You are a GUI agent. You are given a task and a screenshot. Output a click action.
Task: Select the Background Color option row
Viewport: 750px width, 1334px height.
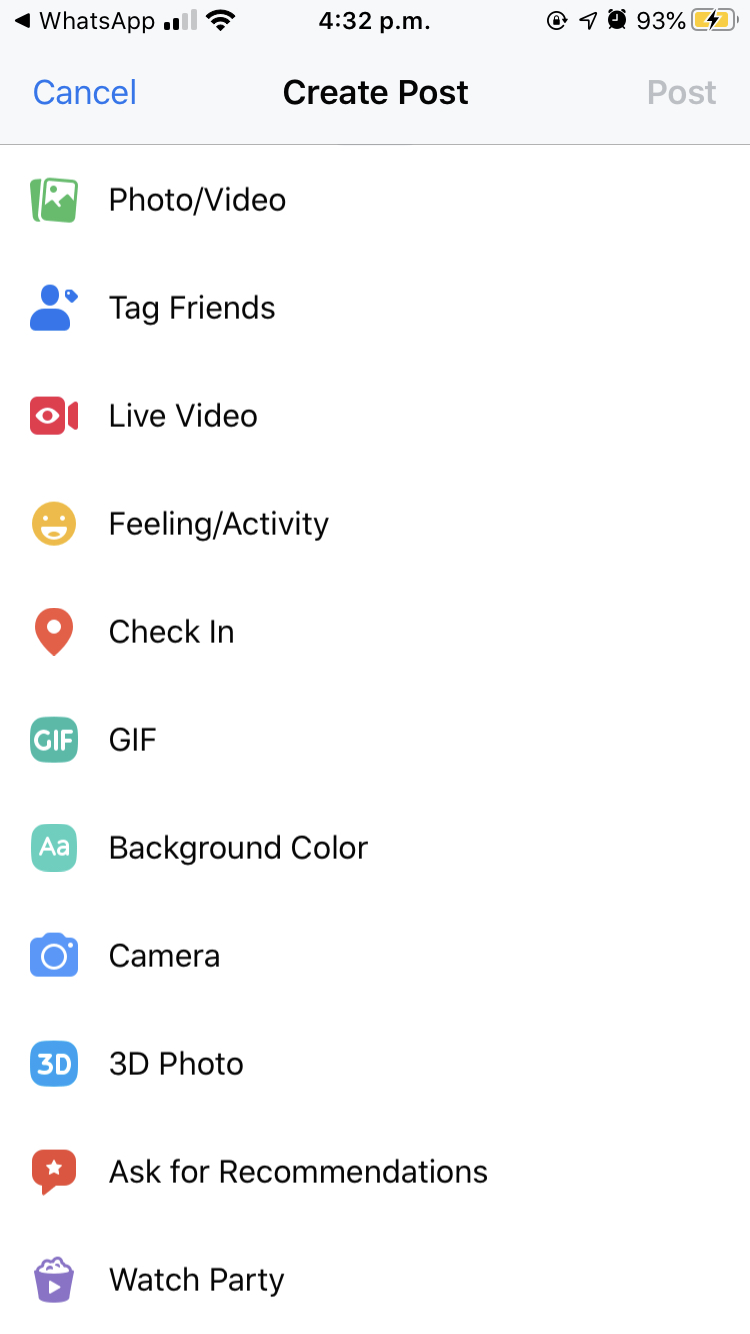[x=238, y=847]
